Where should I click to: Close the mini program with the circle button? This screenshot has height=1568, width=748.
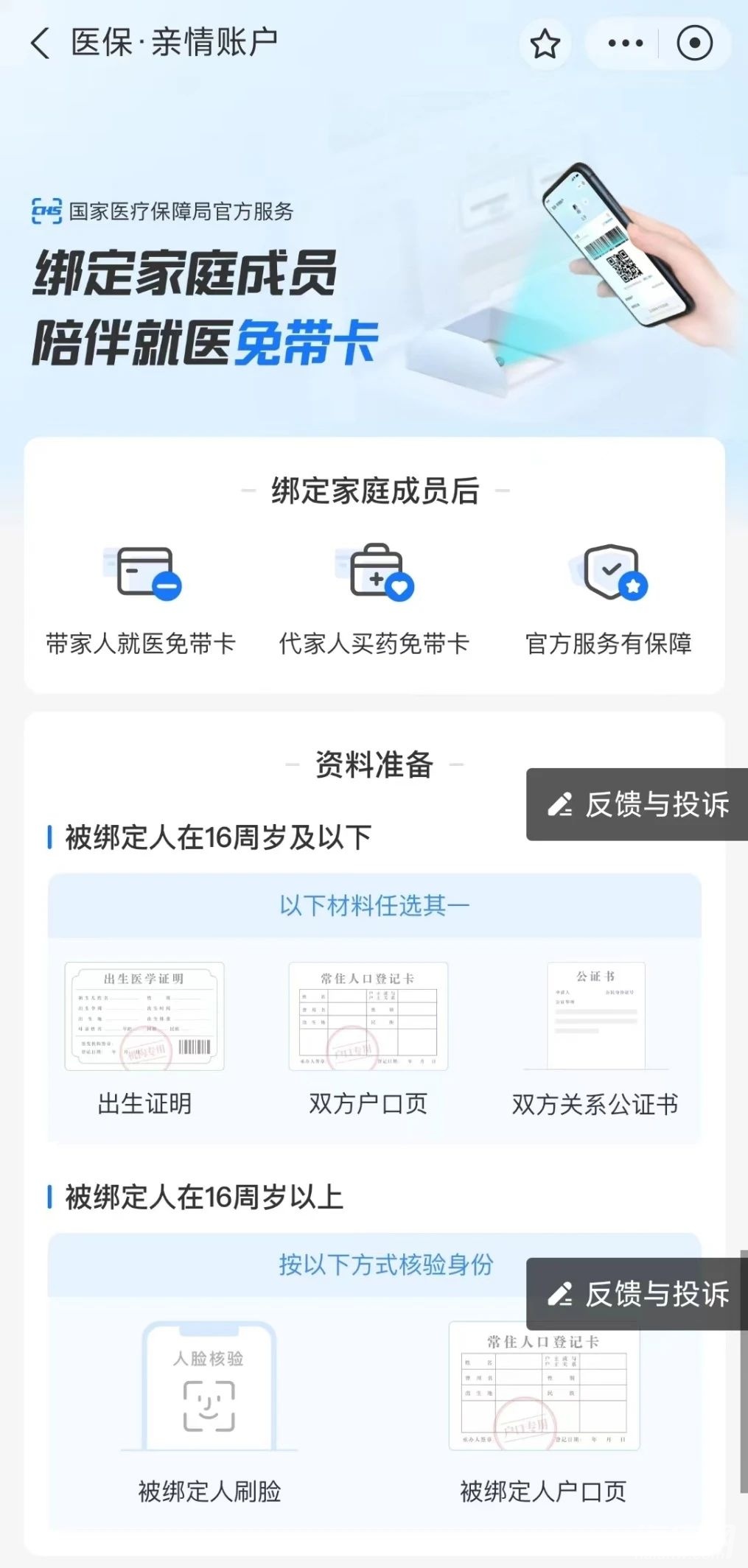coord(694,43)
